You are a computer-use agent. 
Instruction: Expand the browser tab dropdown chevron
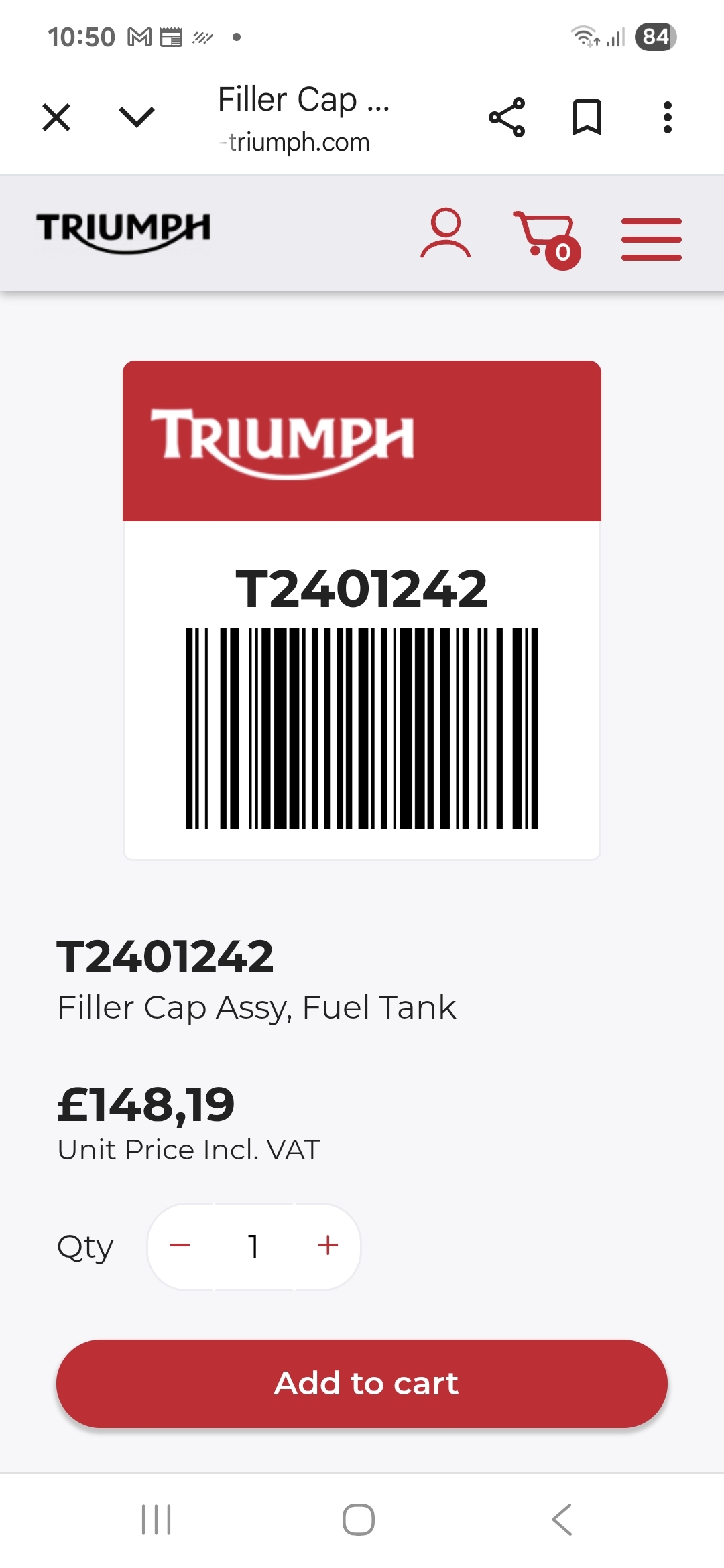pyautogui.click(x=137, y=117)
